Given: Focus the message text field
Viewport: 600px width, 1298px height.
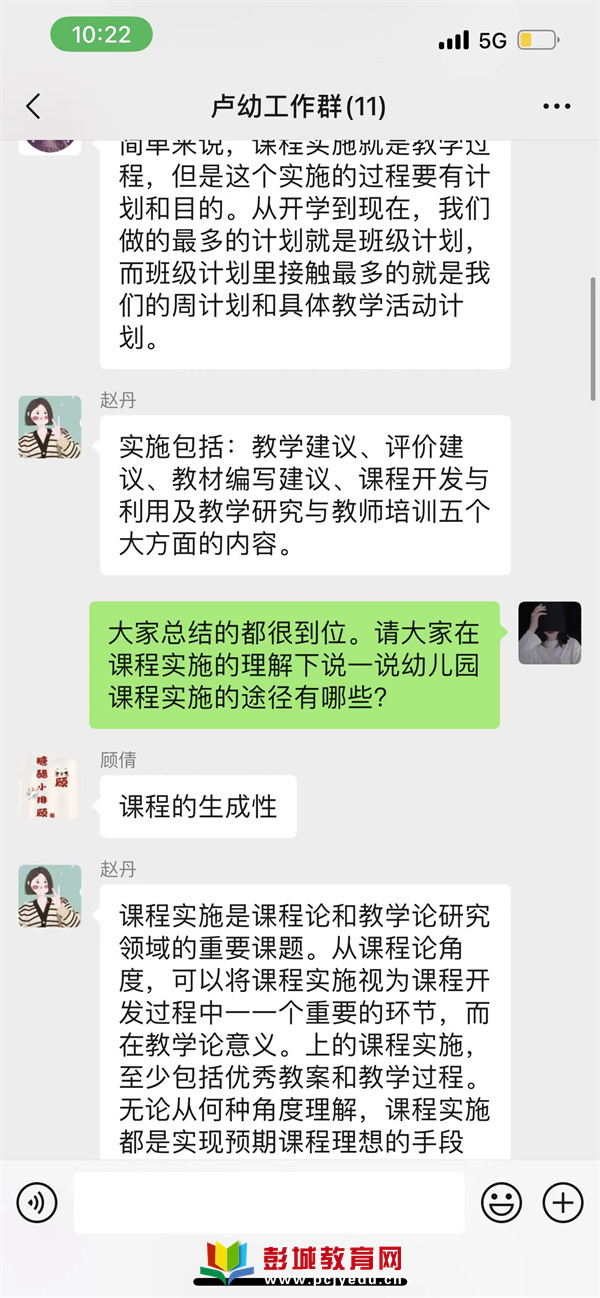Looking at the screenshot, I should [269, 1203].
